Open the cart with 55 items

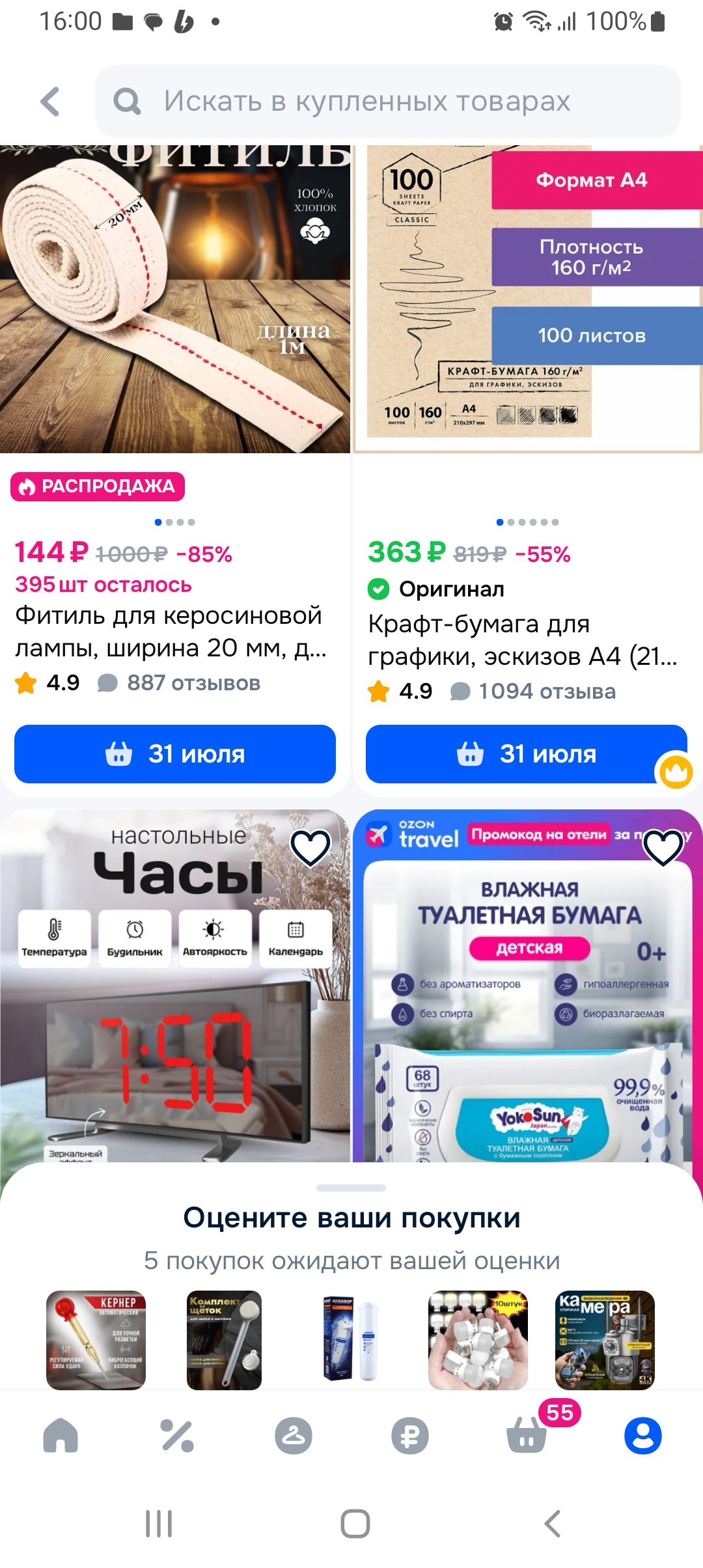click(527, 1435)
